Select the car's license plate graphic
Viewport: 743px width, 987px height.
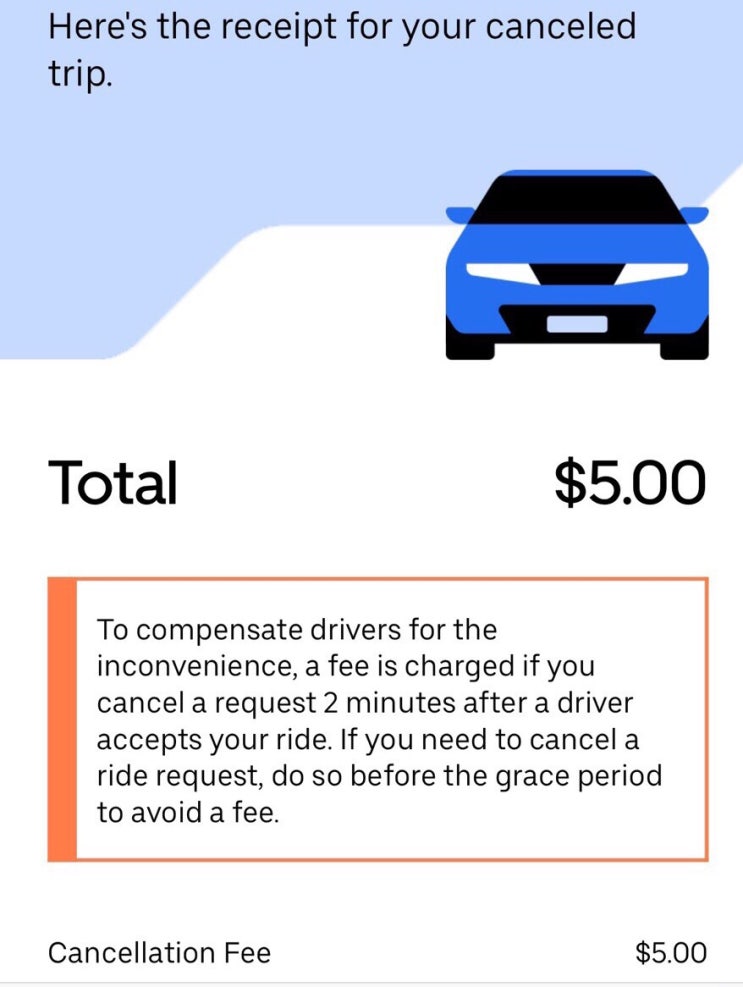(x=580, y=322)
